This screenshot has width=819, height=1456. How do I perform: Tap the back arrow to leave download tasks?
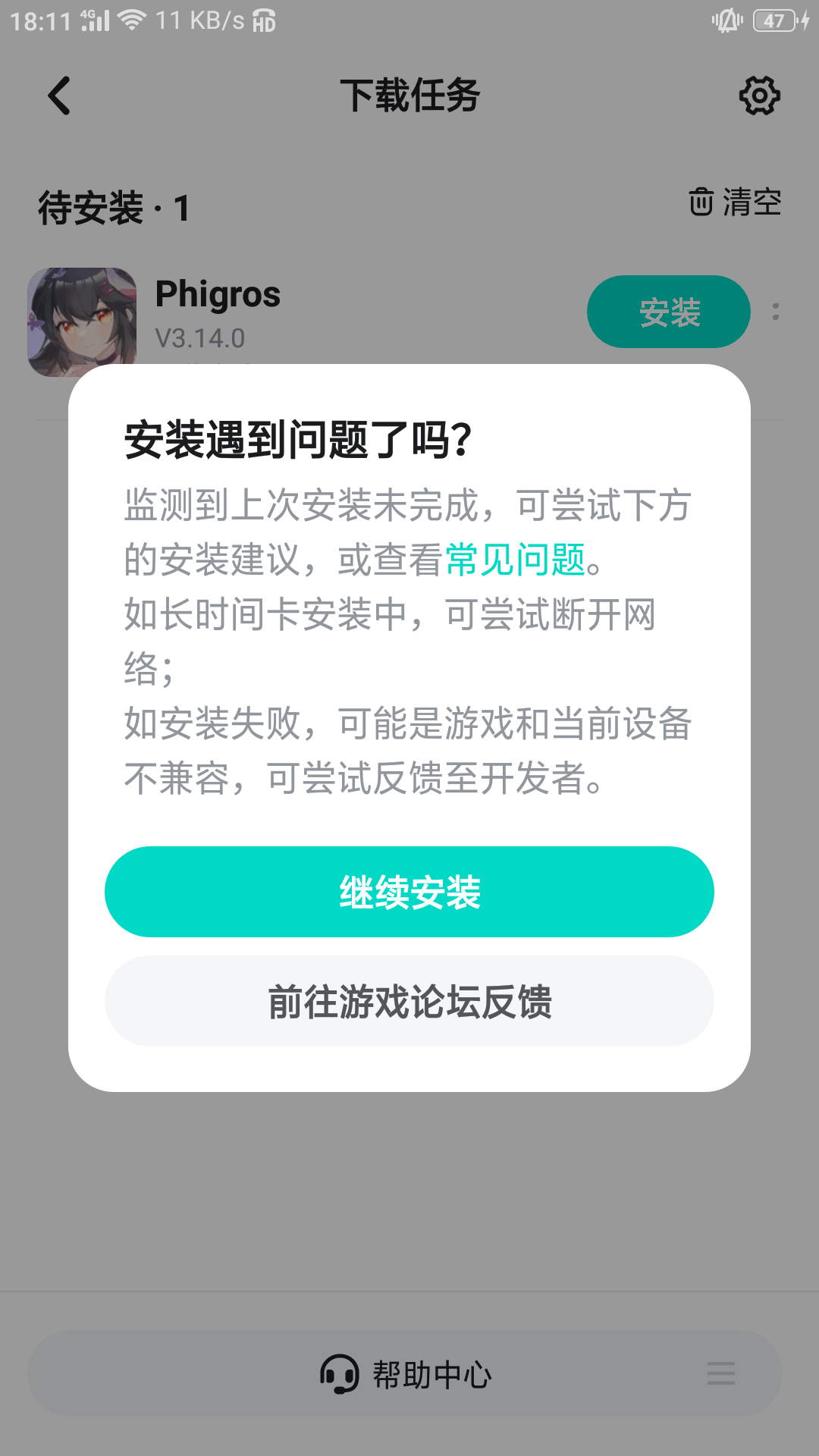click(58, 96)
